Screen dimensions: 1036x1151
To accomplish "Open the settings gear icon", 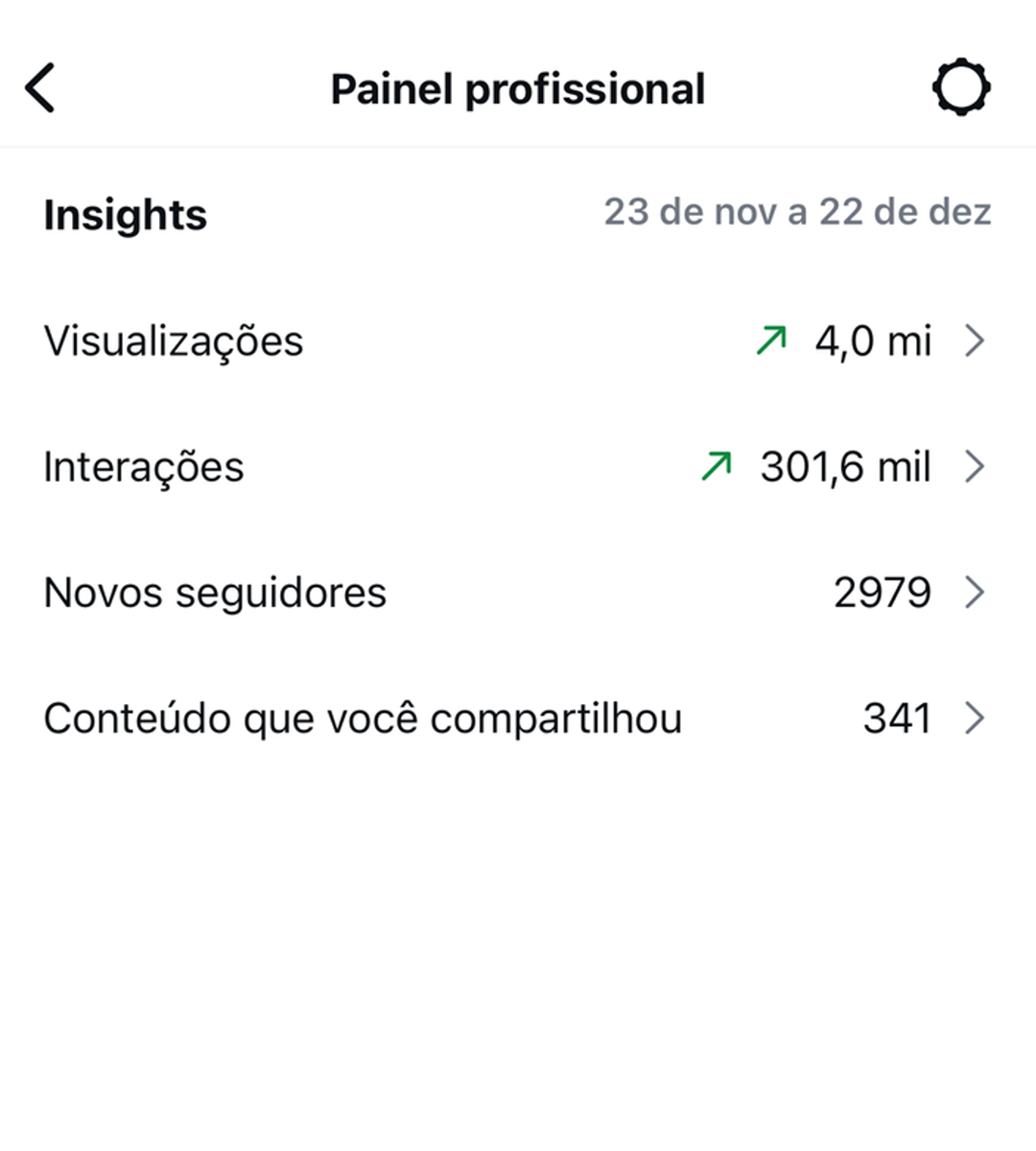I will pos(961,86).
